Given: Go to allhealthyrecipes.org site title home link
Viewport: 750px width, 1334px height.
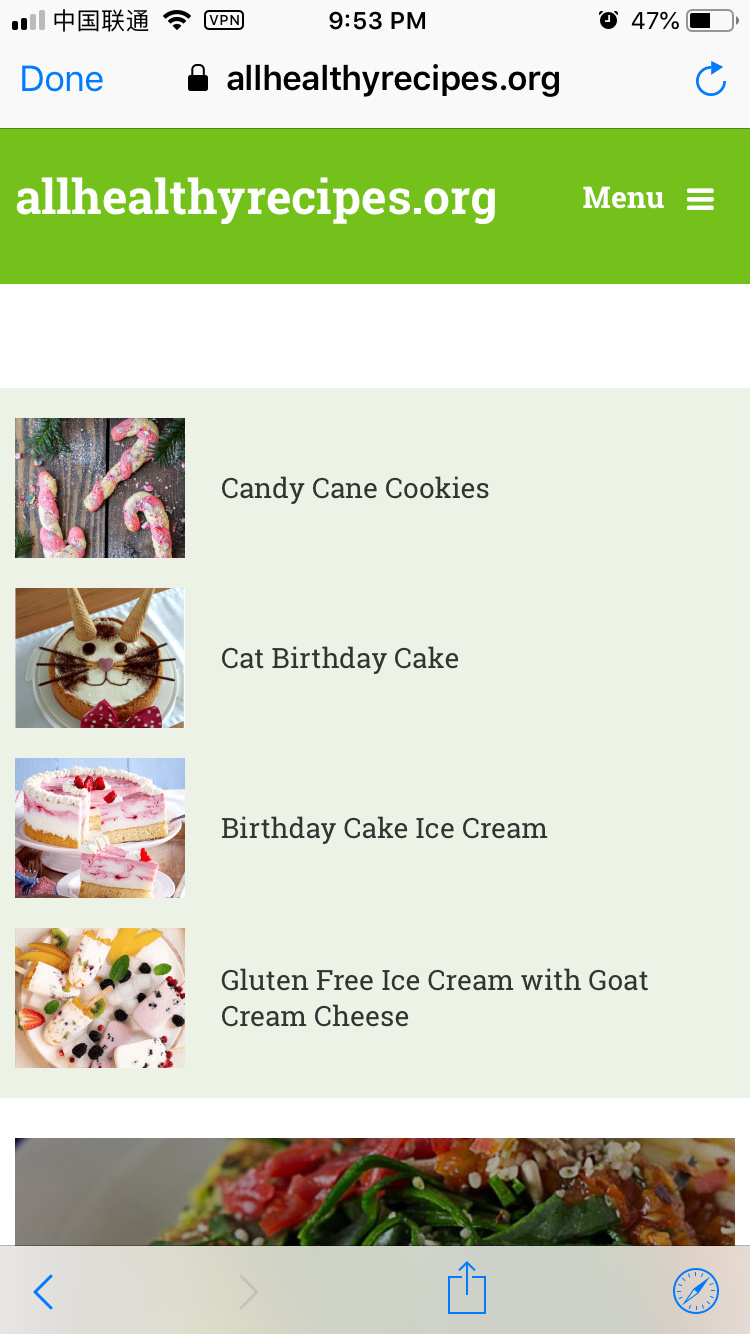Looking at the screenshot, I should click(x=256, y=198).
